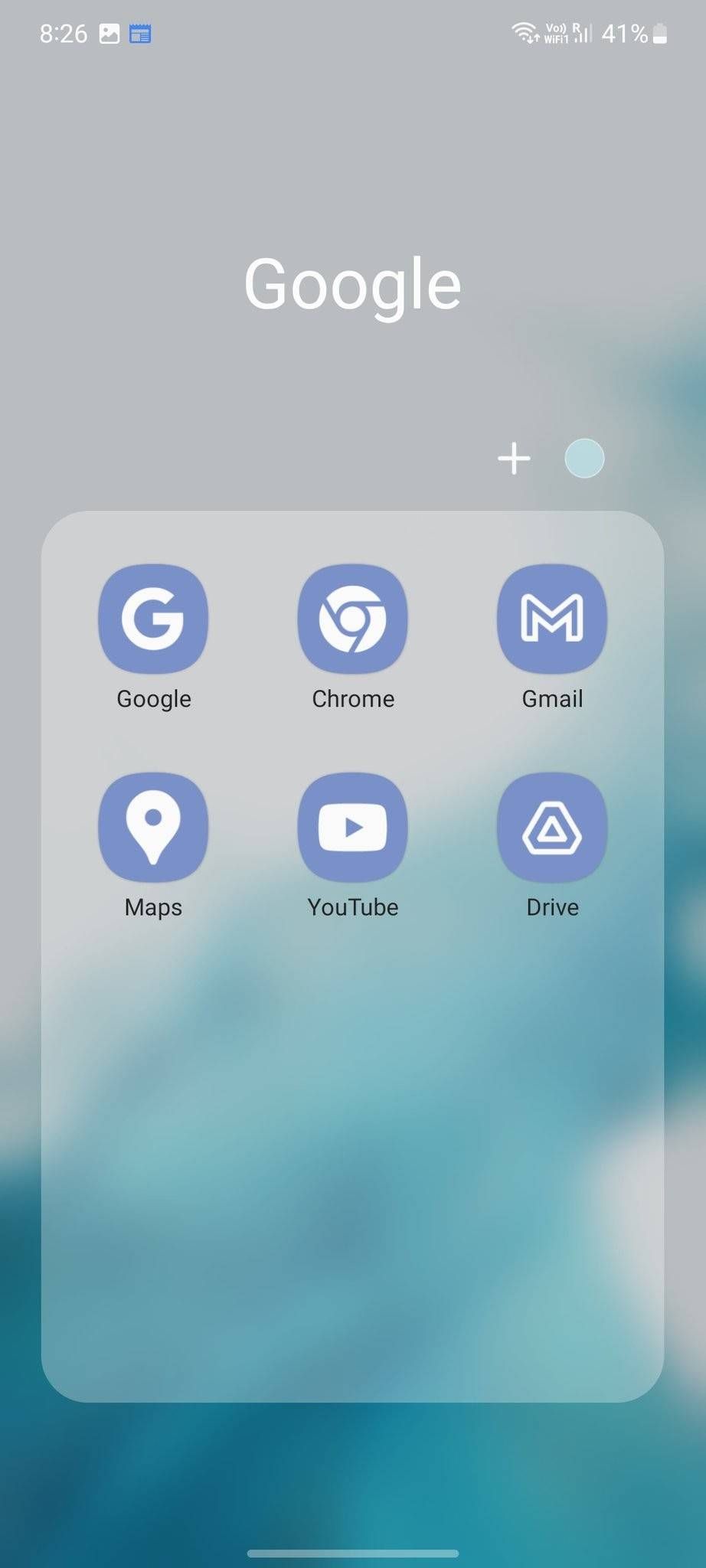
Task: Open Google Maps
Action: [x=153, y=827]
